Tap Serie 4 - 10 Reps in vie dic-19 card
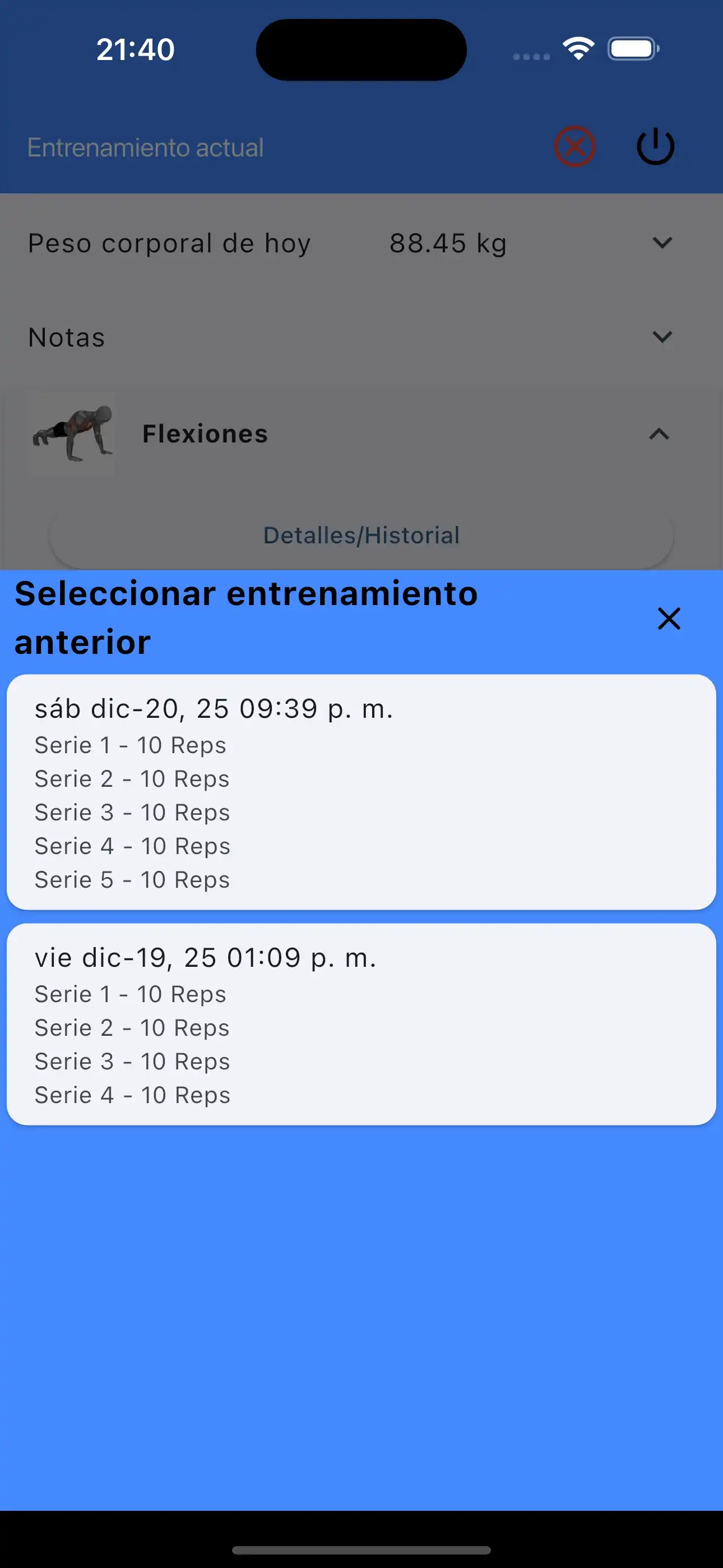Screen dimensions: 723x1568 coord(132,1095)
